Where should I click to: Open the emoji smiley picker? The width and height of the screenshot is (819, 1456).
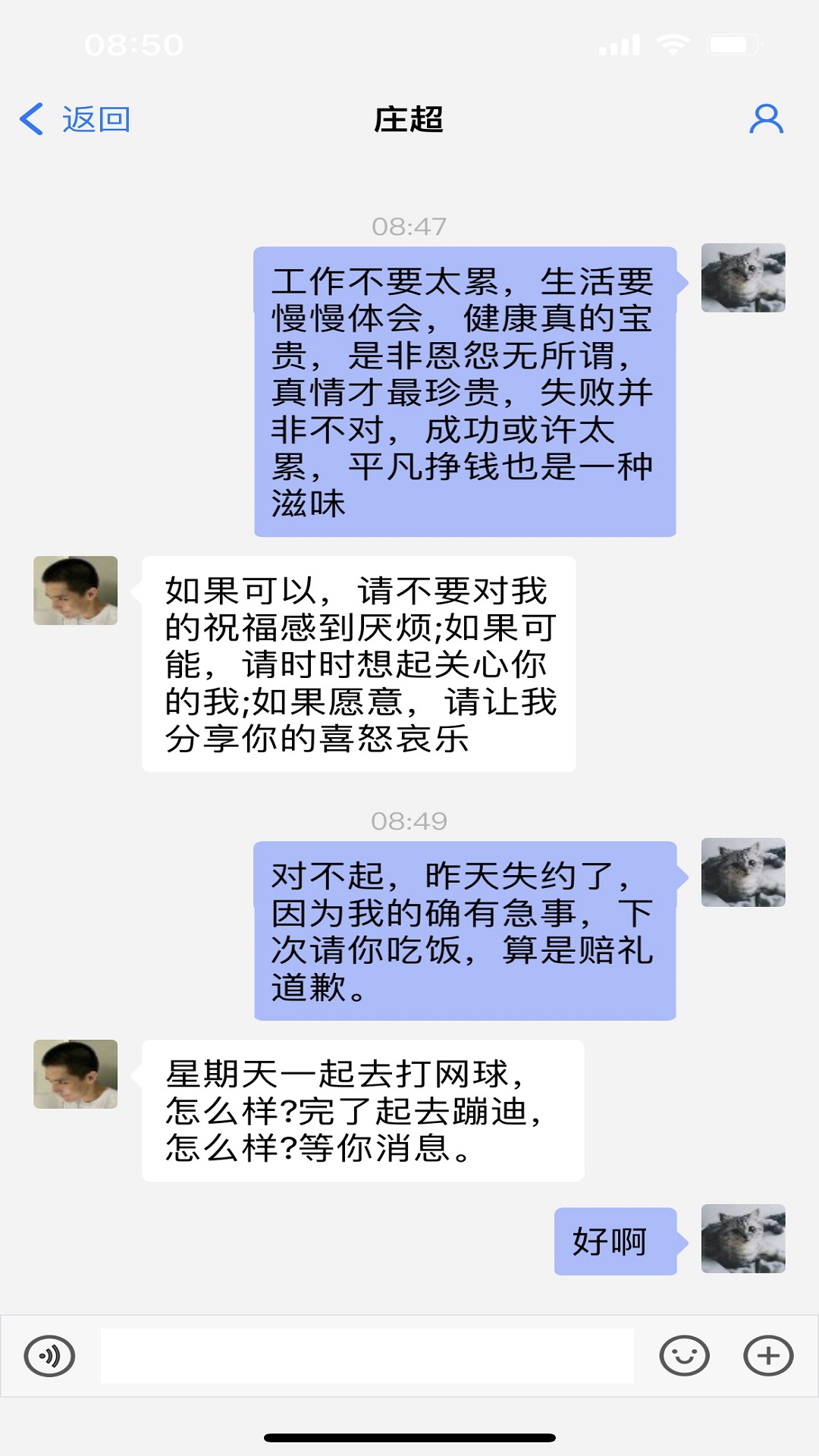[x=685, y=1354]
